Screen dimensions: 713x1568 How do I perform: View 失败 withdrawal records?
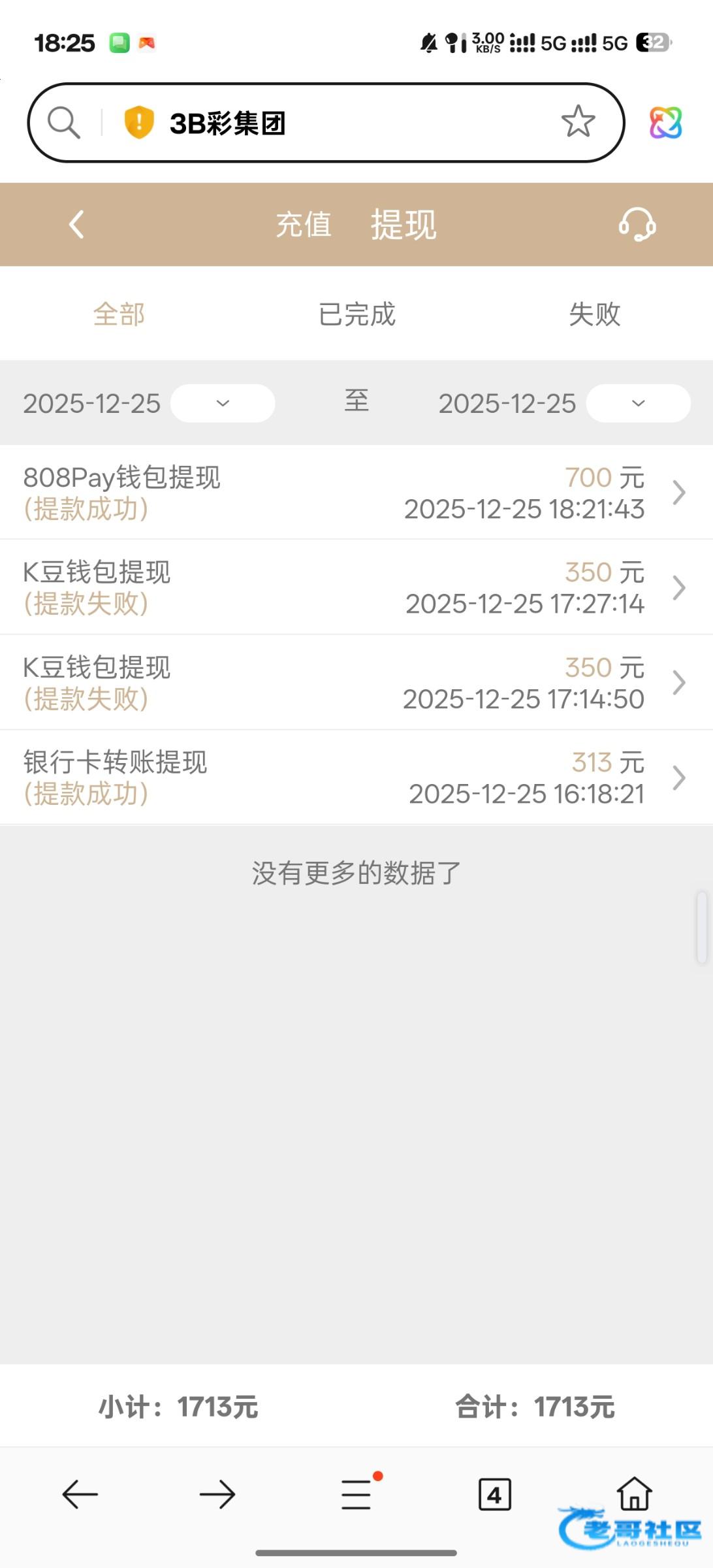coord(594,314)
